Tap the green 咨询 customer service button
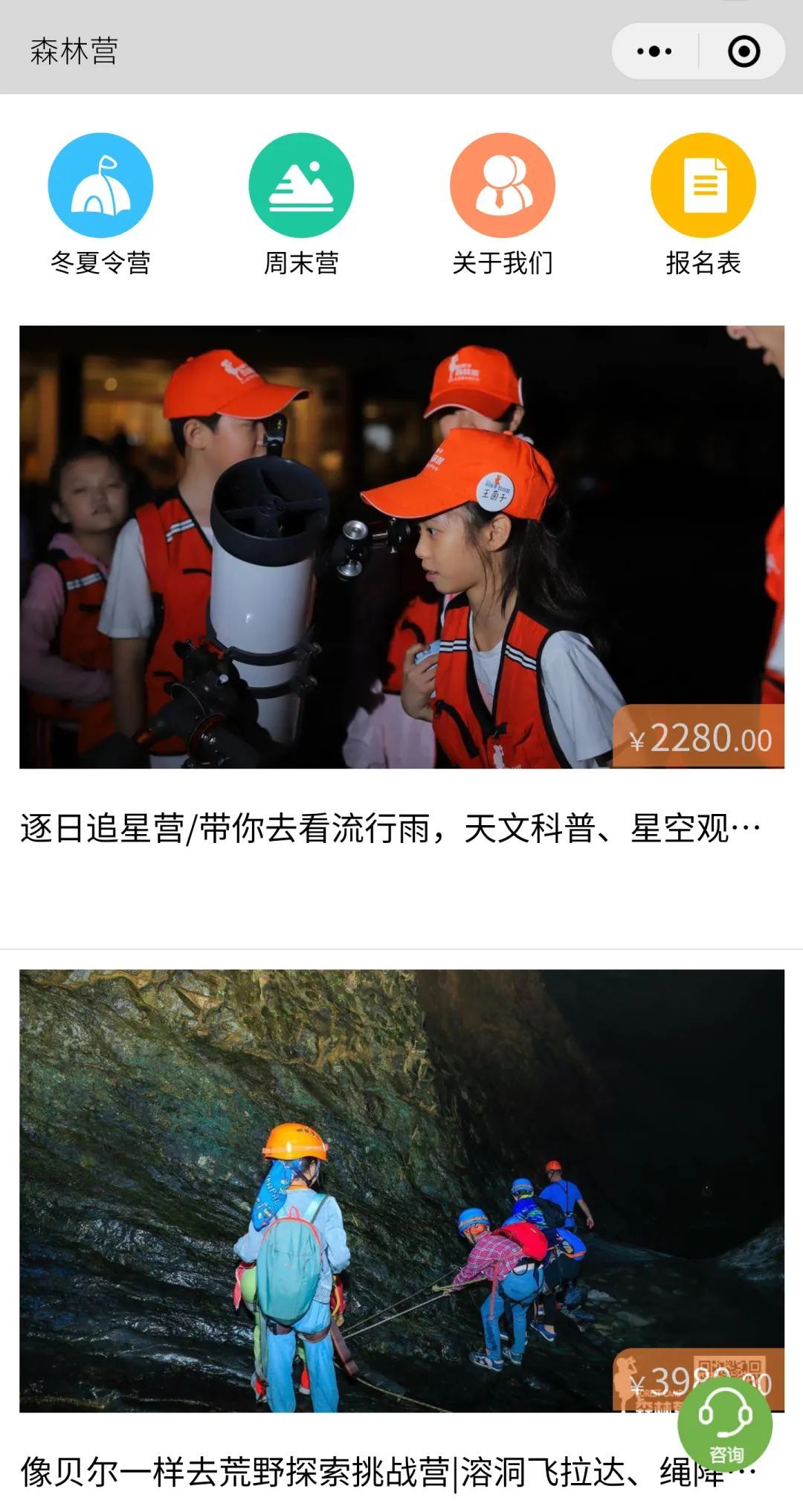 tap(725, 1424)
